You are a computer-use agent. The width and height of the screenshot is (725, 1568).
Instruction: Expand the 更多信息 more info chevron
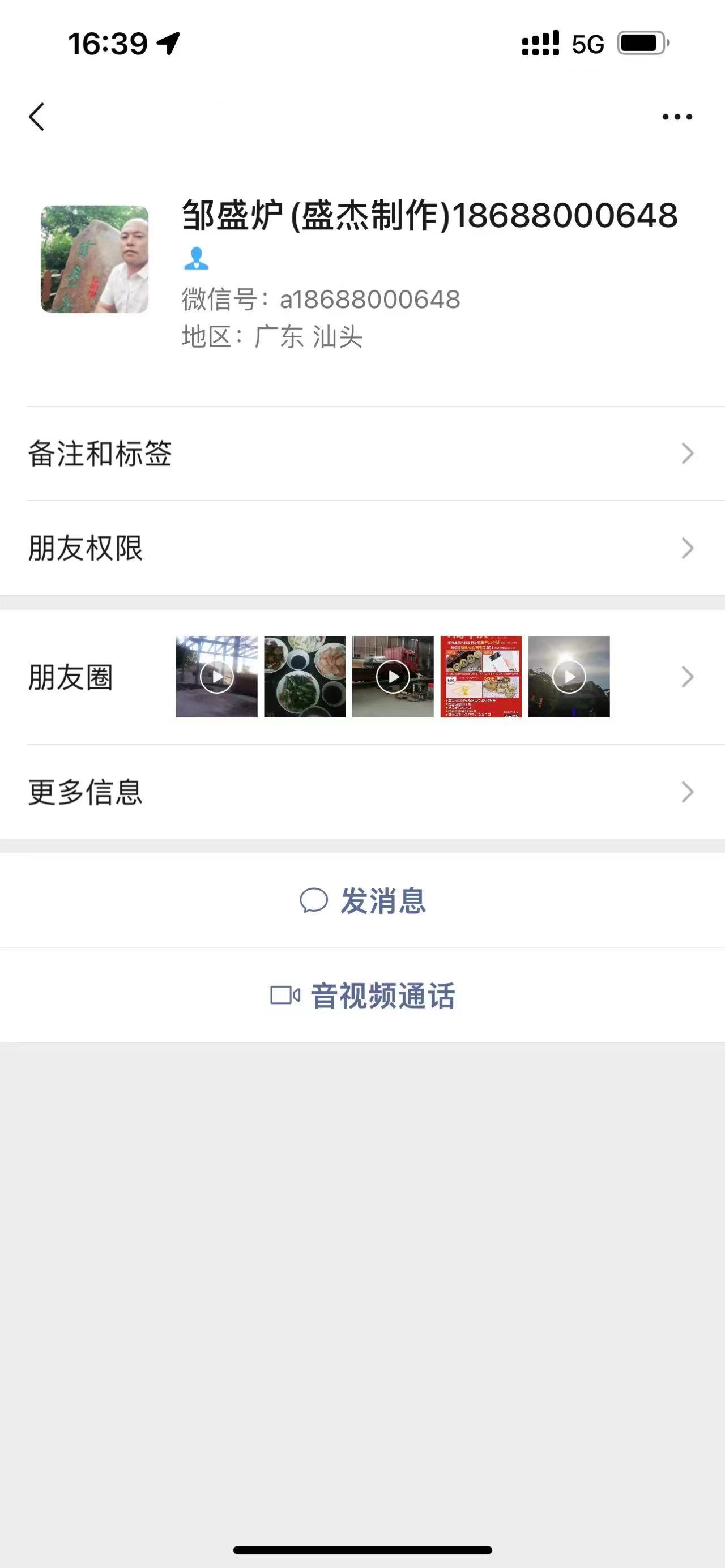687,792
